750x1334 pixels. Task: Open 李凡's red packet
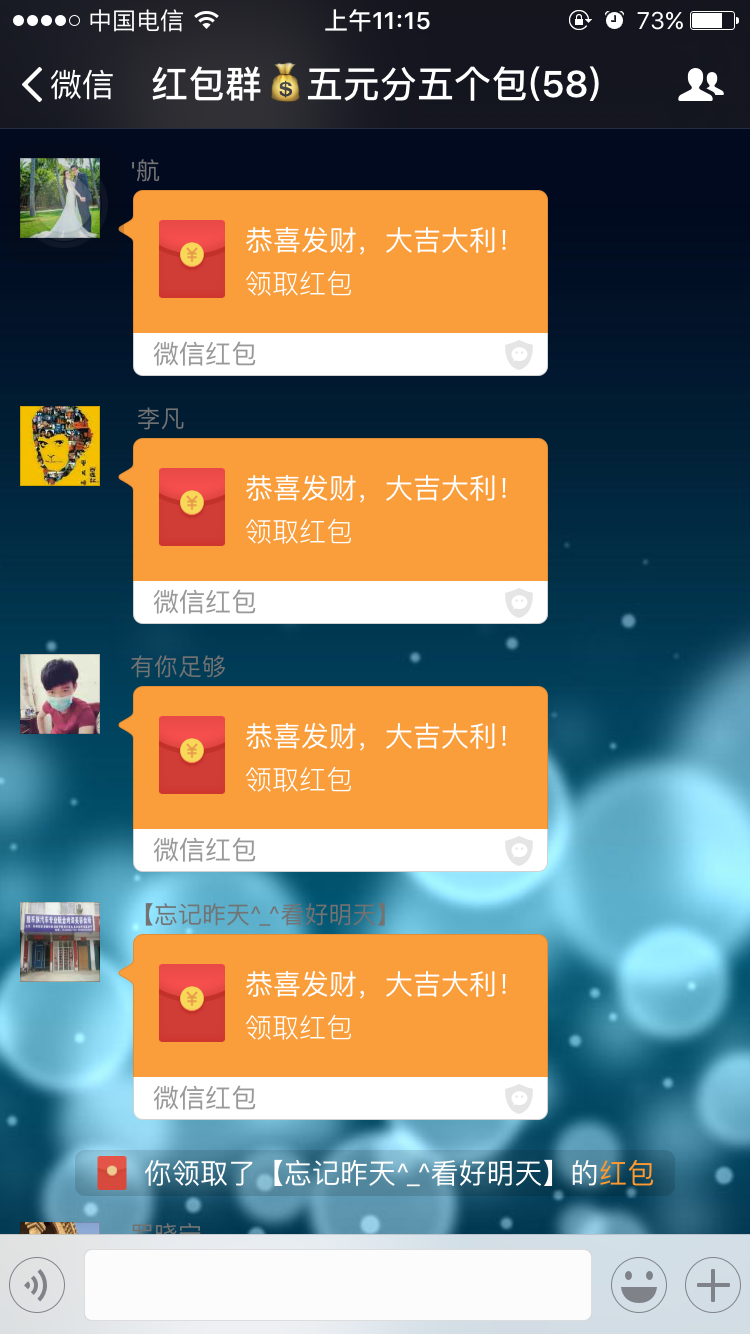pos(340,531)
